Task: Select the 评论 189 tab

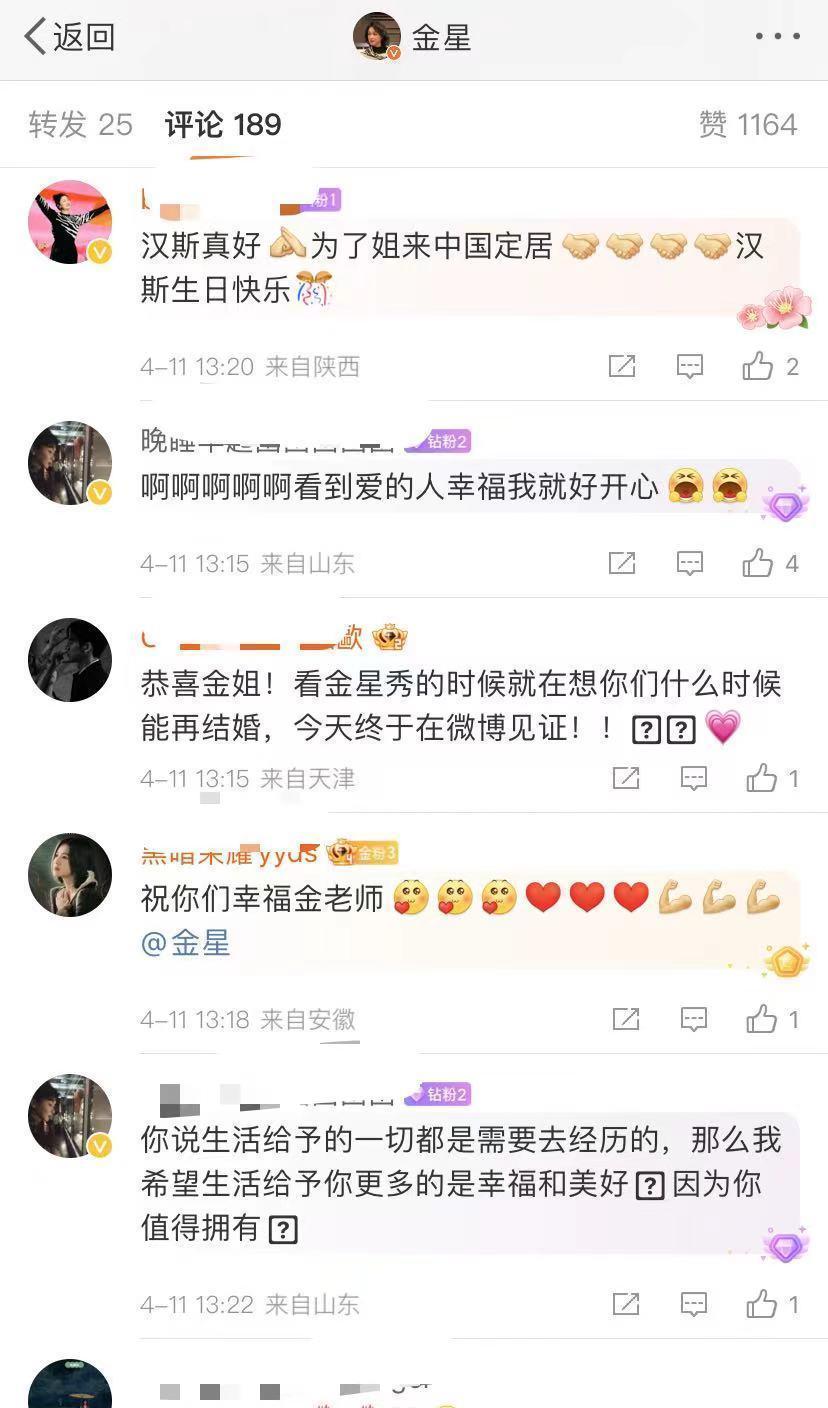Action: pyautogui.click(x=223, y=125)
